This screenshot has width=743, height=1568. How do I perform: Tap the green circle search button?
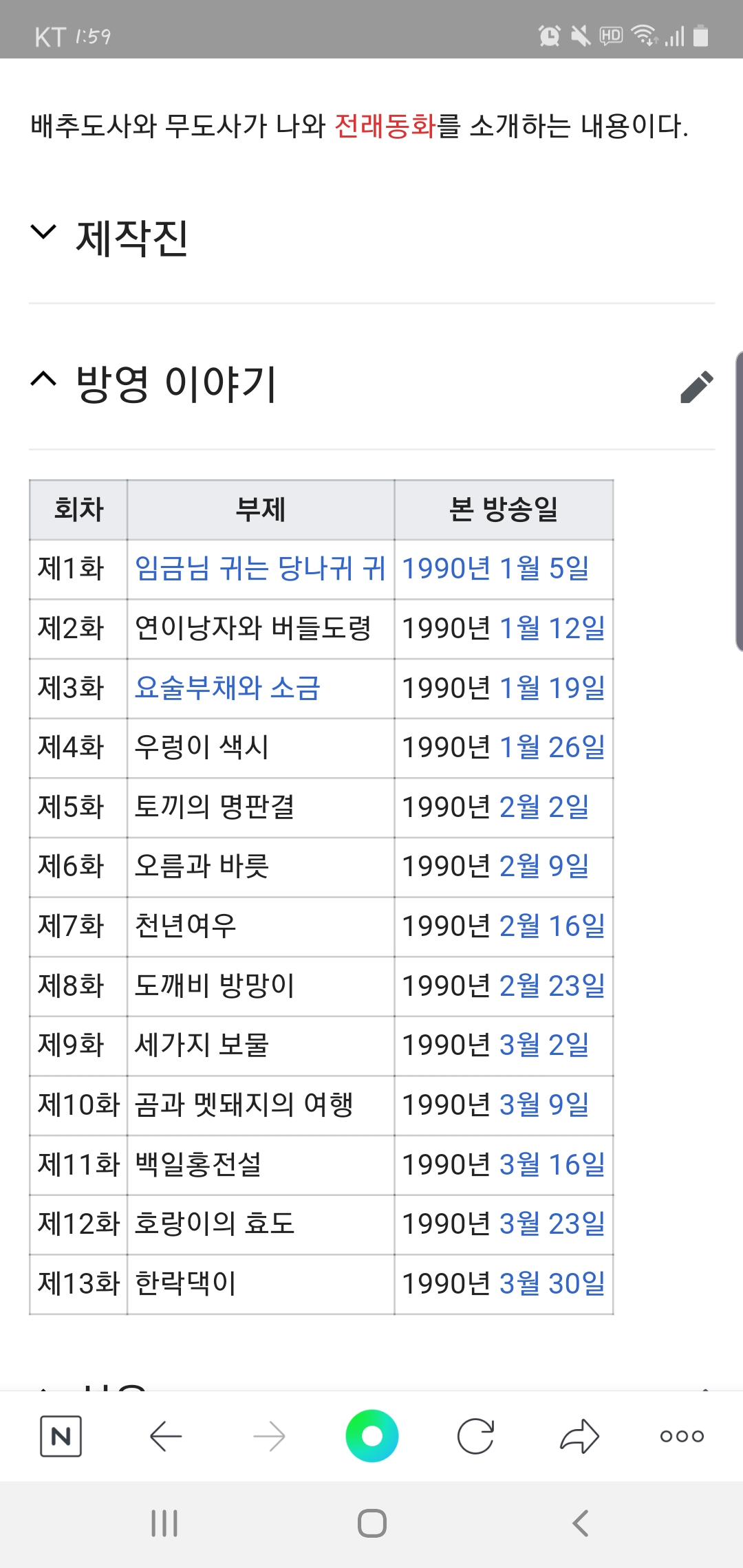[371, 1436]
